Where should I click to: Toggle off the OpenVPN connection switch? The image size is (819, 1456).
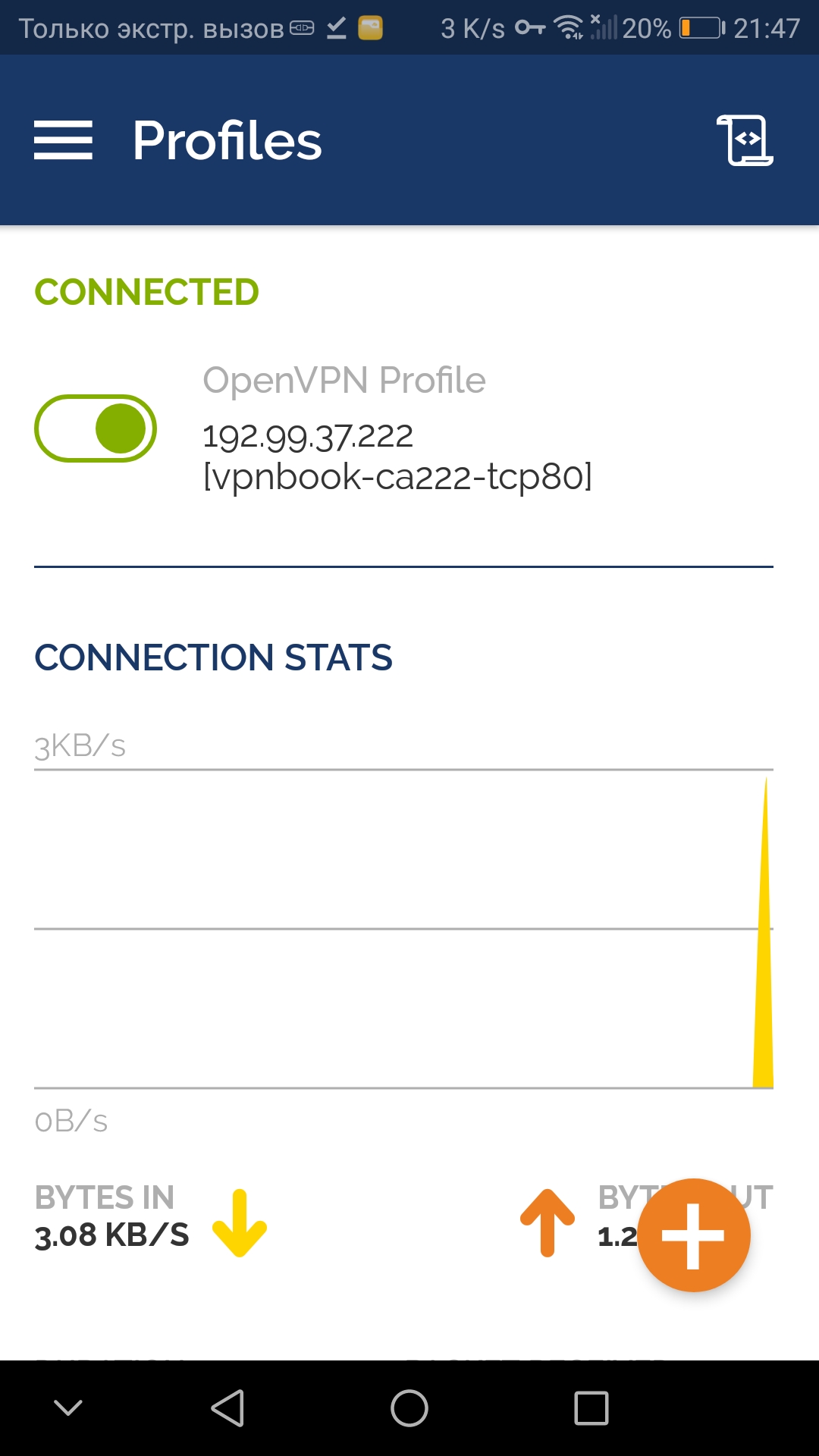tap(96, 428)
